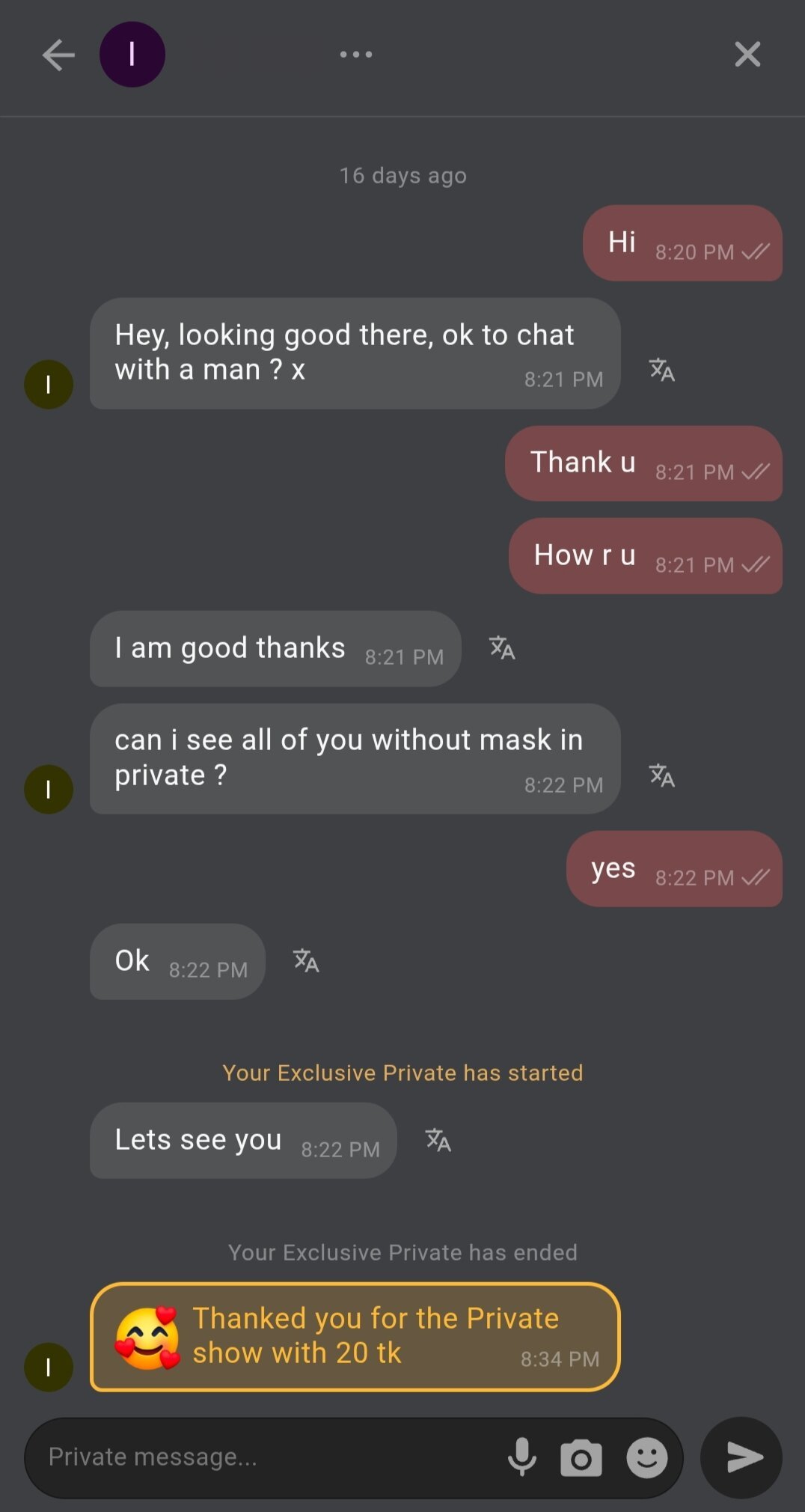Viewport: 805px width, 1512px height.
Task: Send the private message
Action: (742, 1457)
